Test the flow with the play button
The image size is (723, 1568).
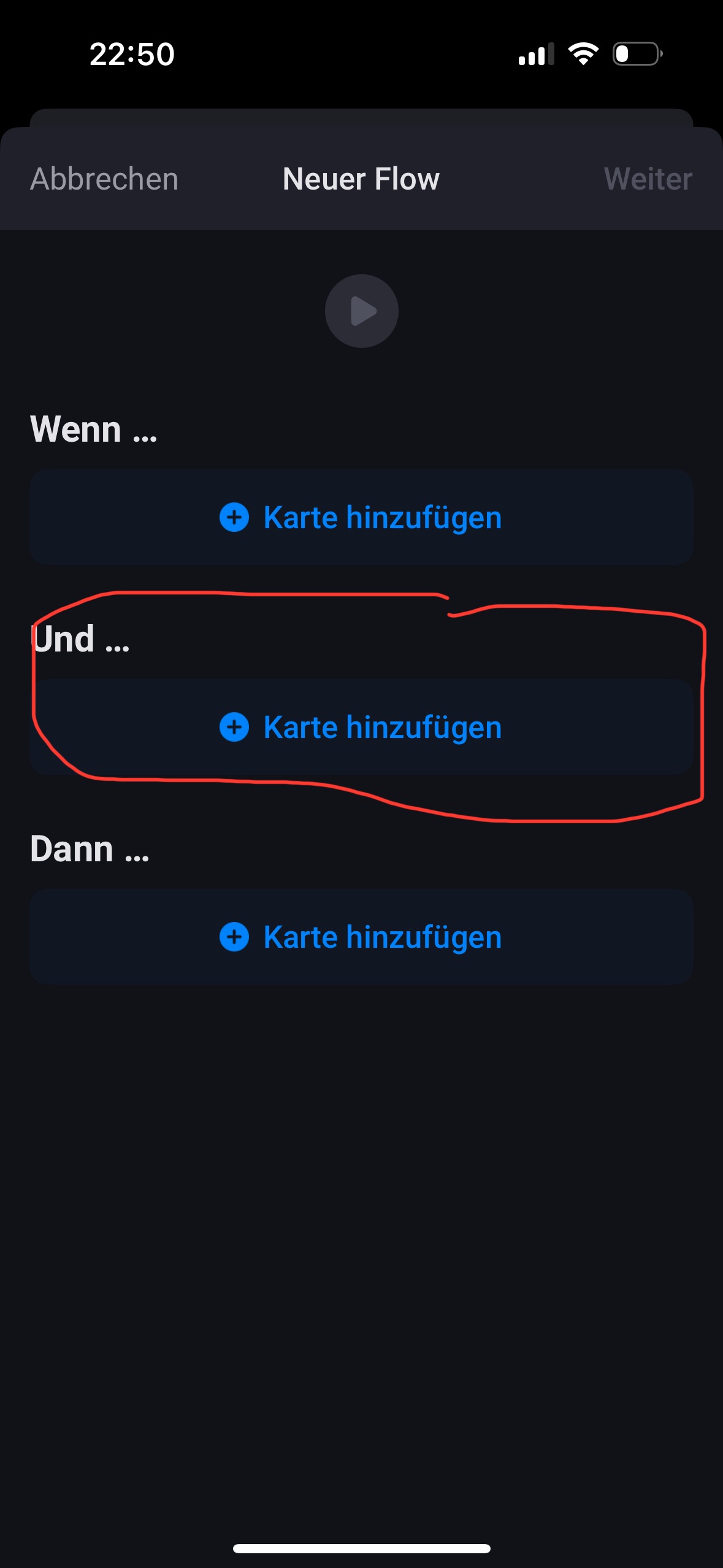pyautogui.click(x=361, y=311)
